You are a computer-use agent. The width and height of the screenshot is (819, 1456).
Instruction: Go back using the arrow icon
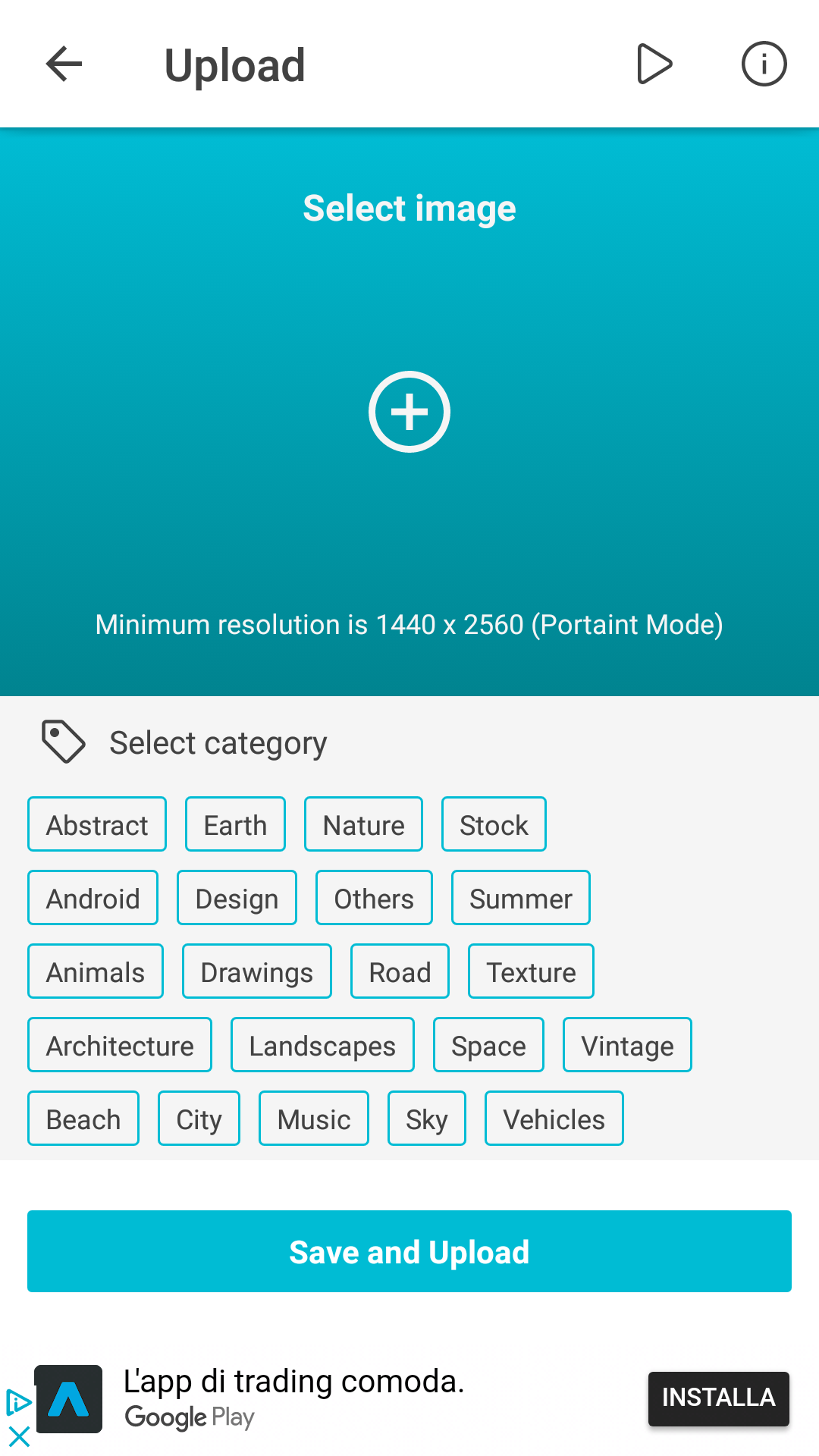coord(64,64)
